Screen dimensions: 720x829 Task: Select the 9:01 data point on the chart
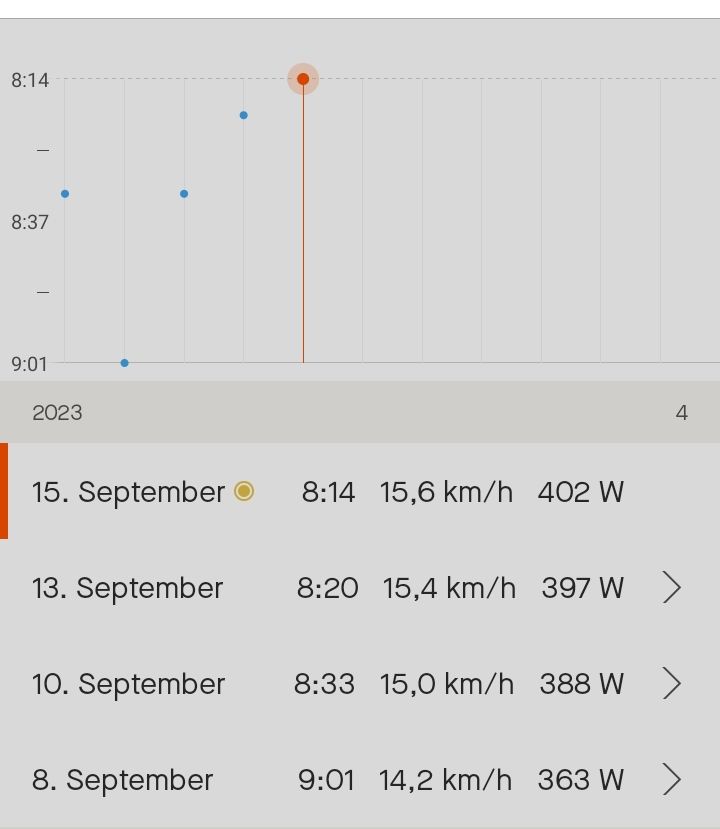(x=124, y=363)
